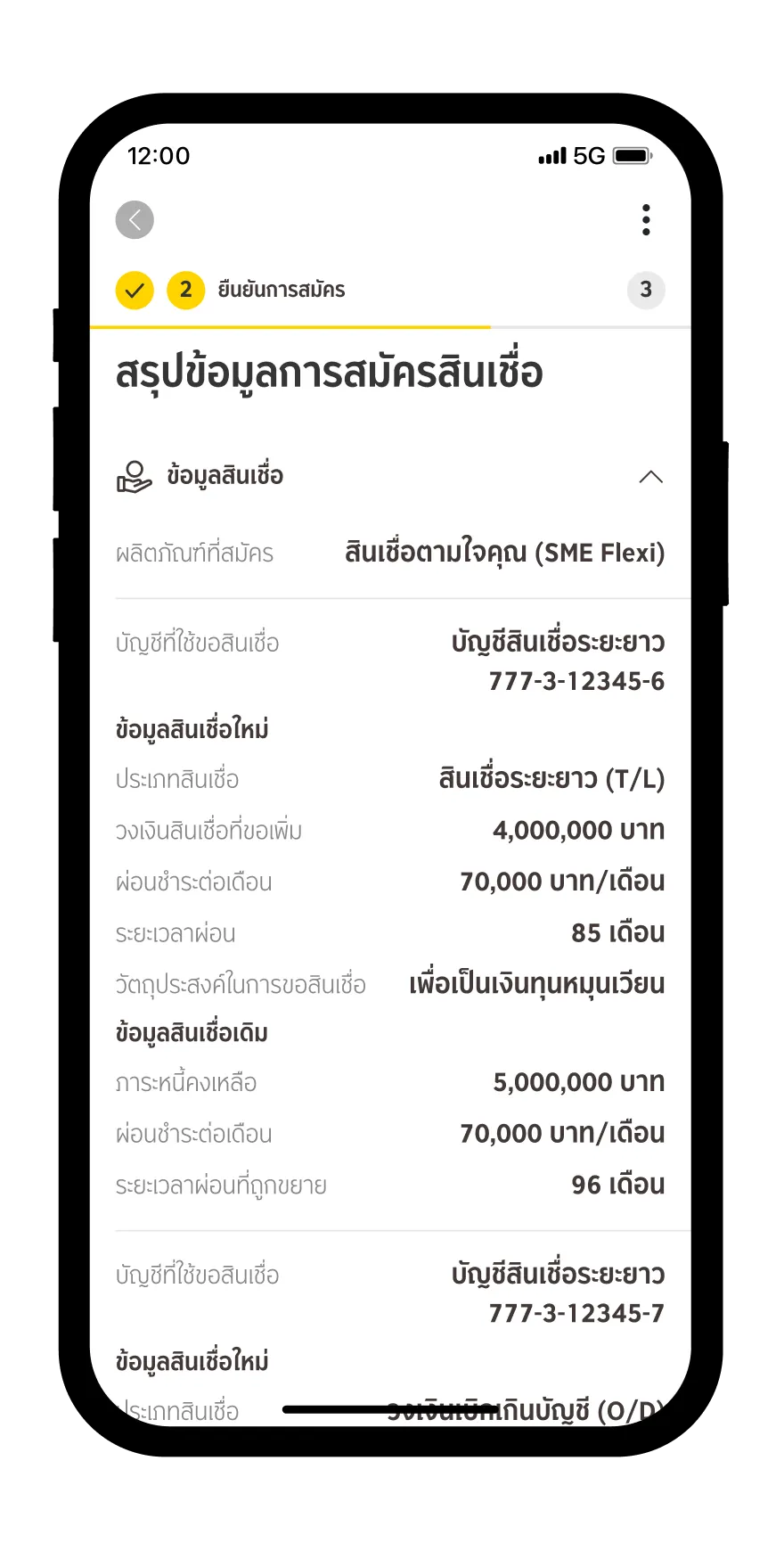The height and width of the screenshot is (1551, 784).
Task: Collapse the ข้อมูลสินเชื่อ section
Action: click(x=650, y=477)
